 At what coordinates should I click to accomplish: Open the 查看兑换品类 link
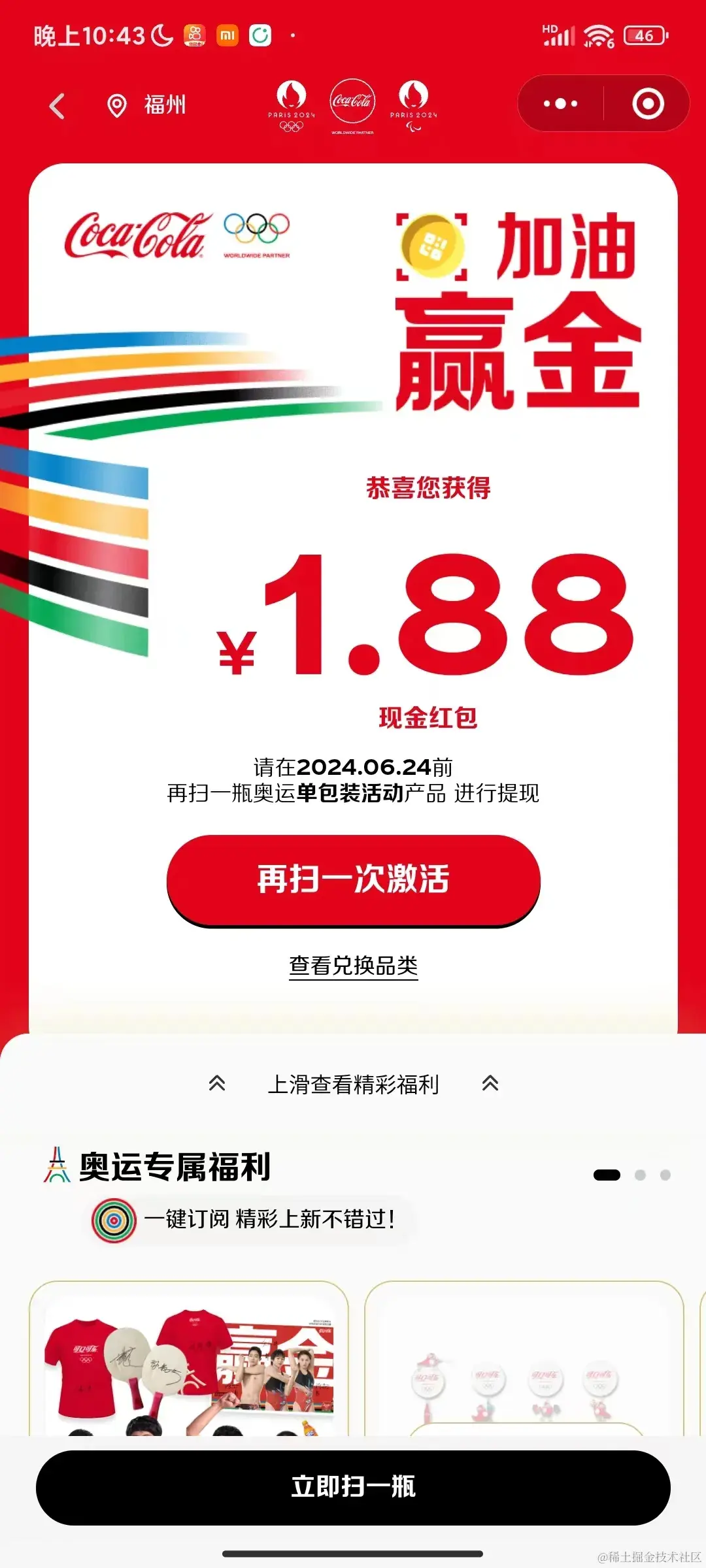click(x=353, y=965)
